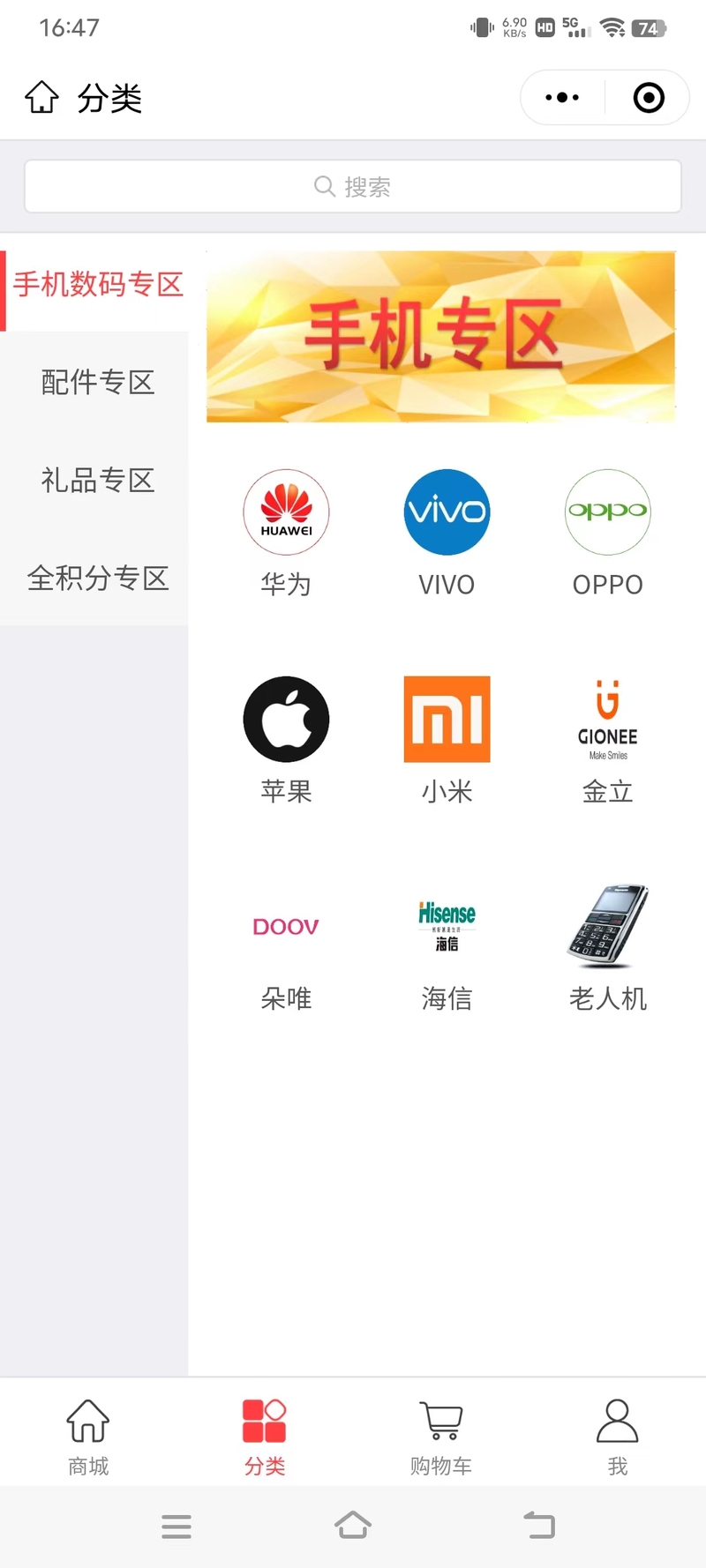Go to the 购物车 shopping cart tab
This screenshot has width=706, height=1568.
click(440, 1436)
